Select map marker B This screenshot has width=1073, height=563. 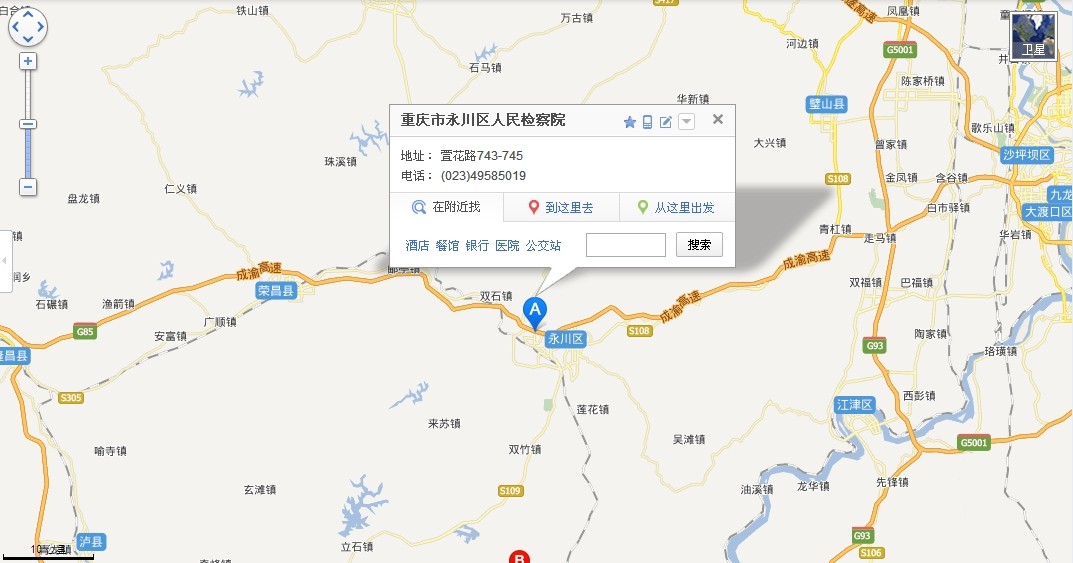click(519, 558)
